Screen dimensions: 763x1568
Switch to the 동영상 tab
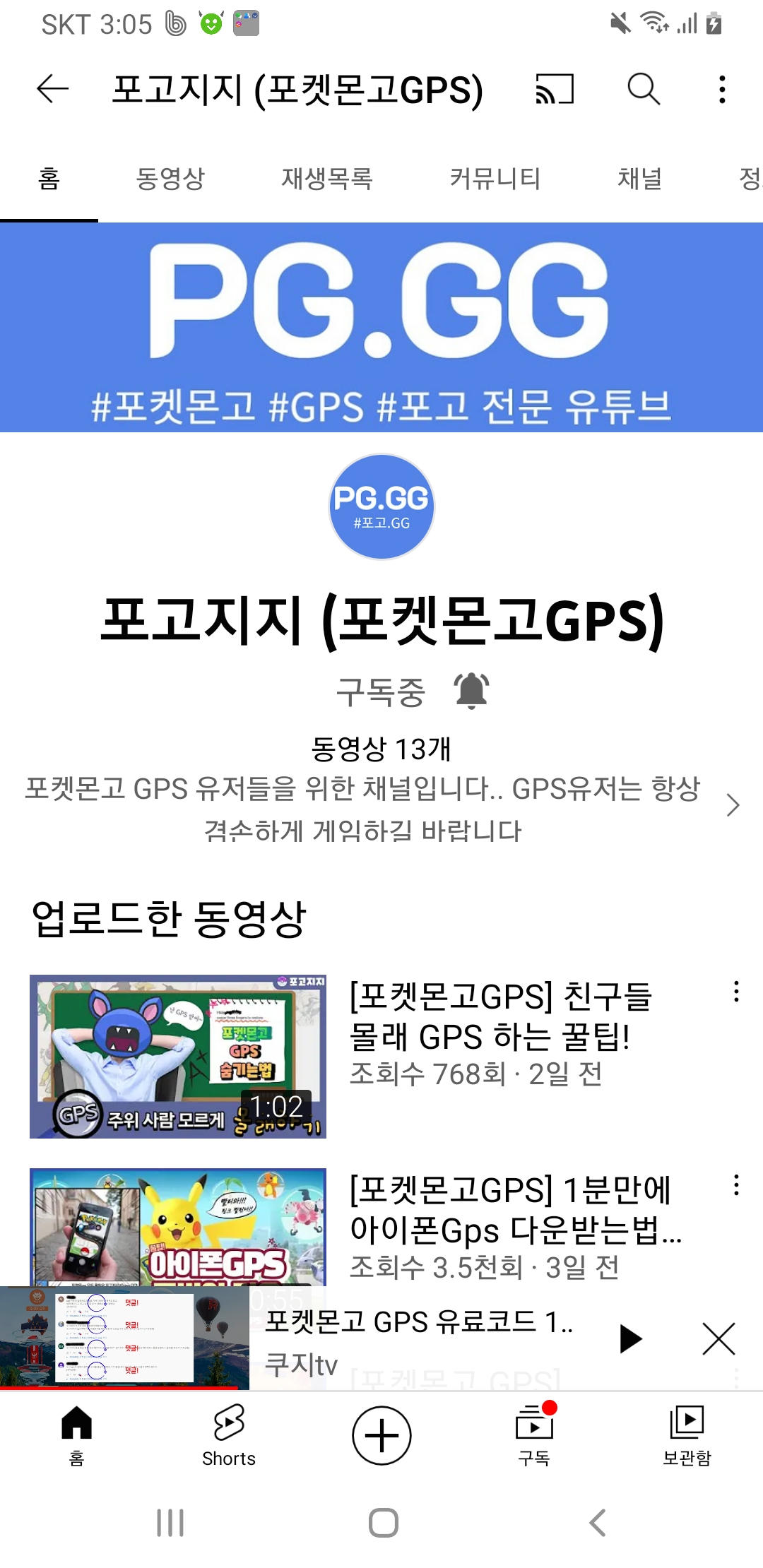170,179
